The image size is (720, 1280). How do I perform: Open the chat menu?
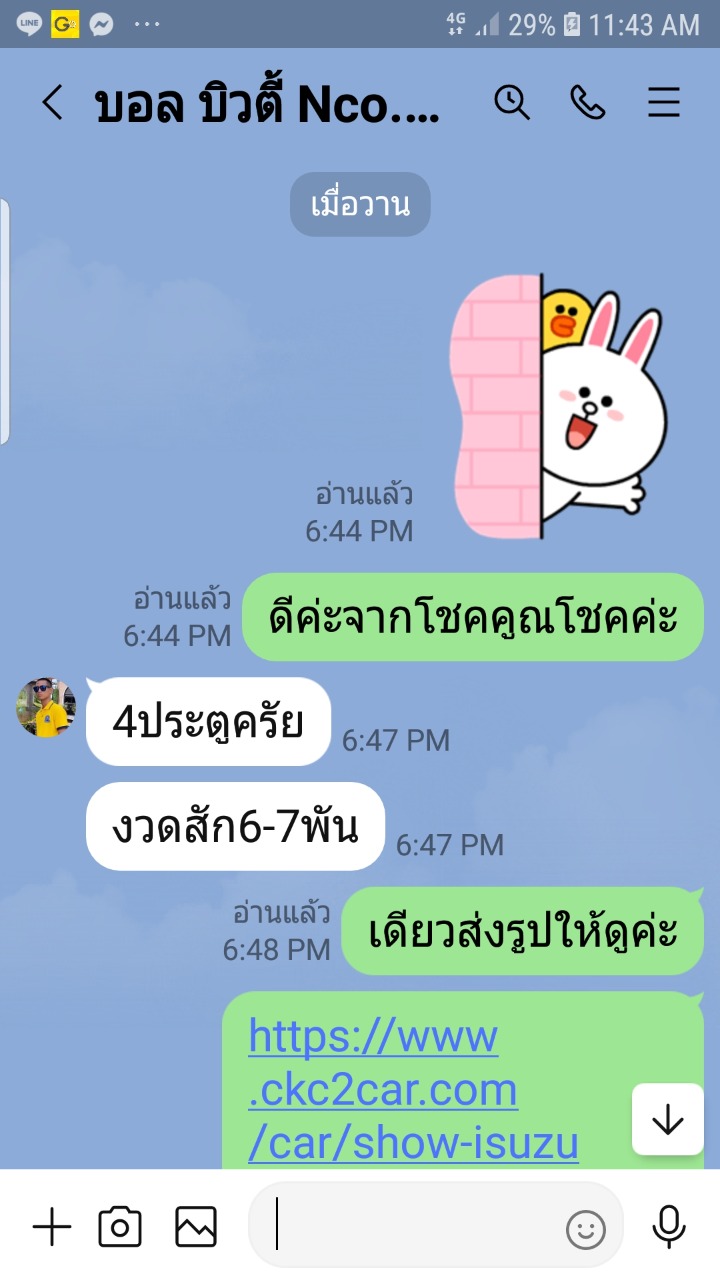pos(664,102)
